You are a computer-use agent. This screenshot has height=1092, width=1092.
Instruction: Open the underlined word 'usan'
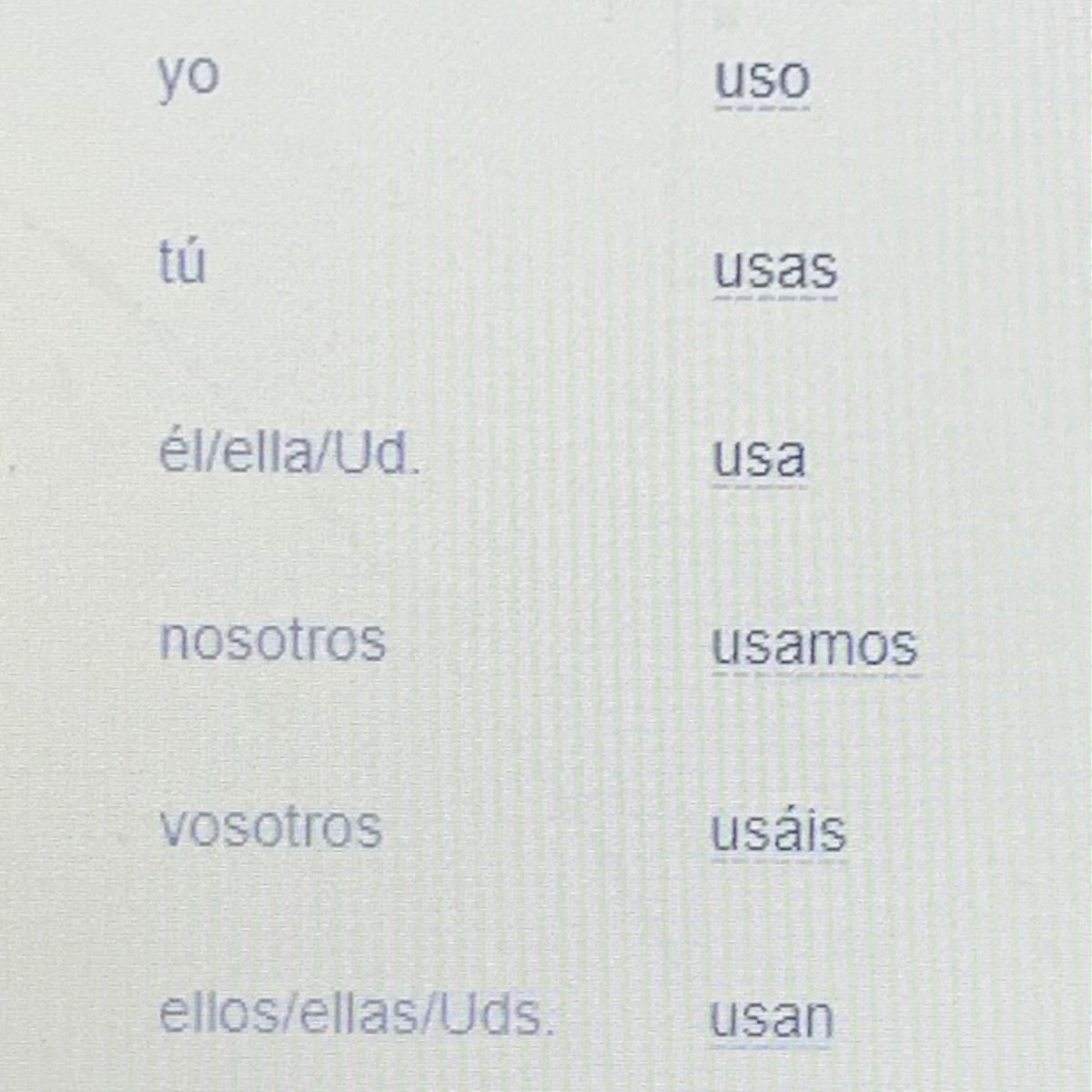[771, 1019]
